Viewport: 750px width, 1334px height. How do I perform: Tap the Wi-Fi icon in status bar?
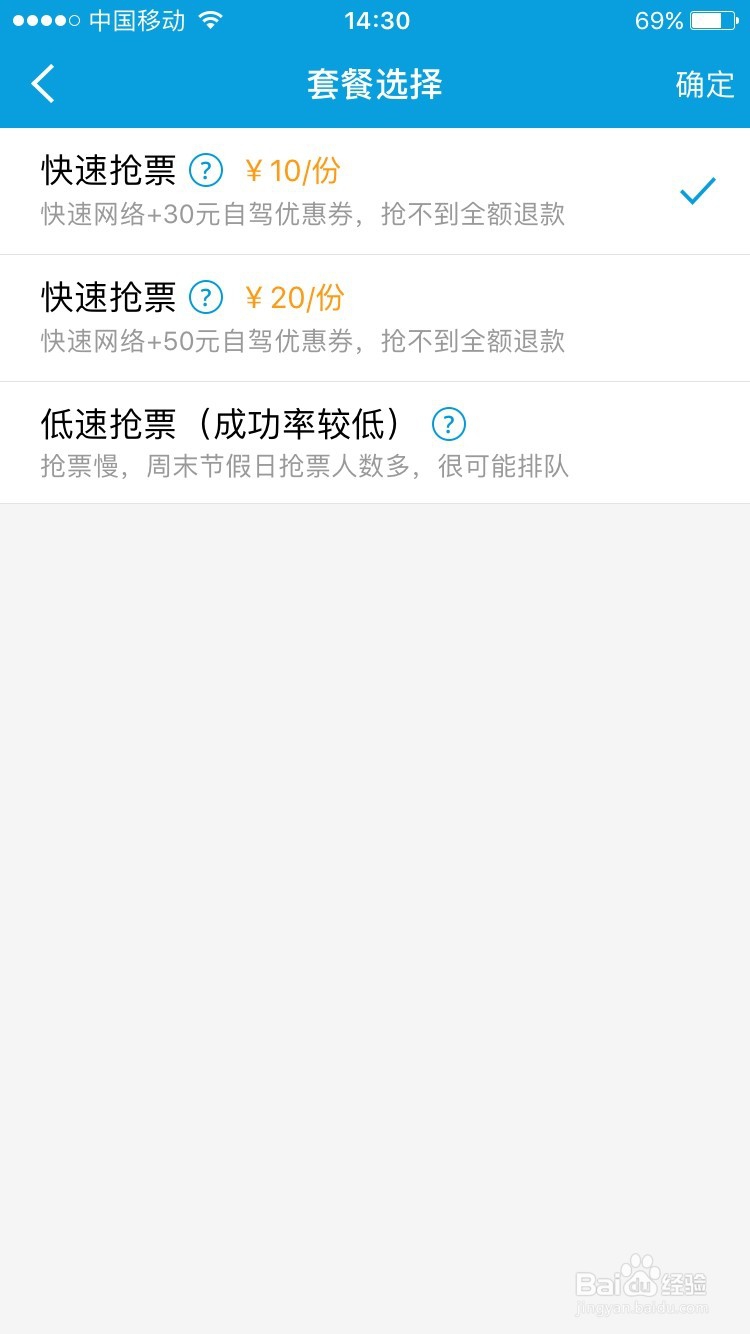[x=210, y=20]
